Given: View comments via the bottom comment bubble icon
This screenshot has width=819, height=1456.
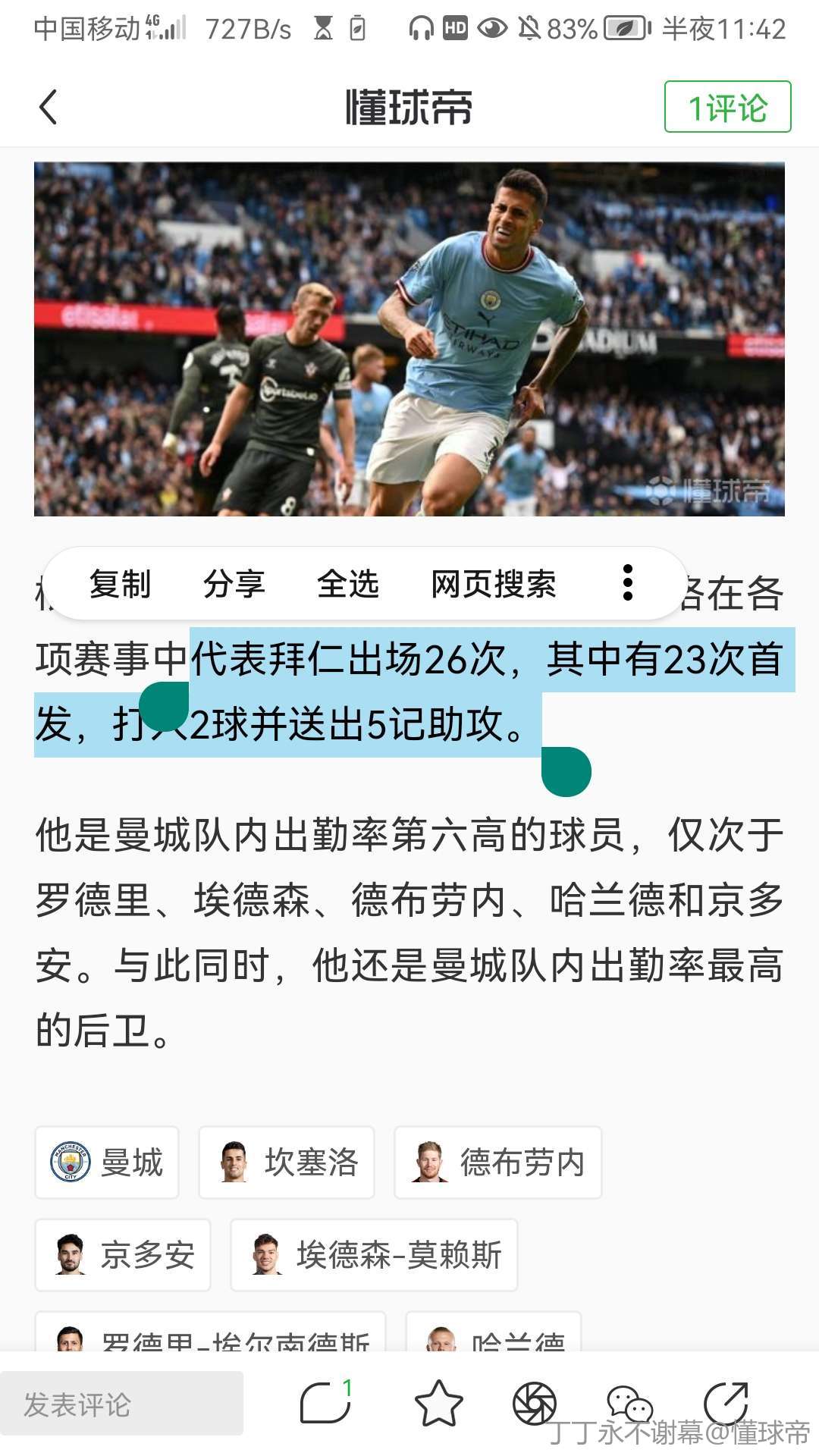Looking at the screenshot, I should (x=325, y=1402).
